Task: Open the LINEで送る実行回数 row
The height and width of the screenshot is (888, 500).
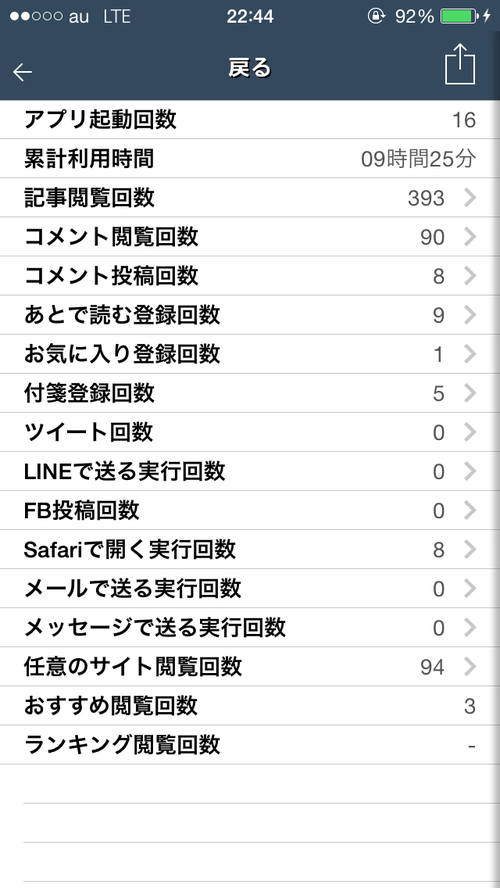Action: coord(250,471)
